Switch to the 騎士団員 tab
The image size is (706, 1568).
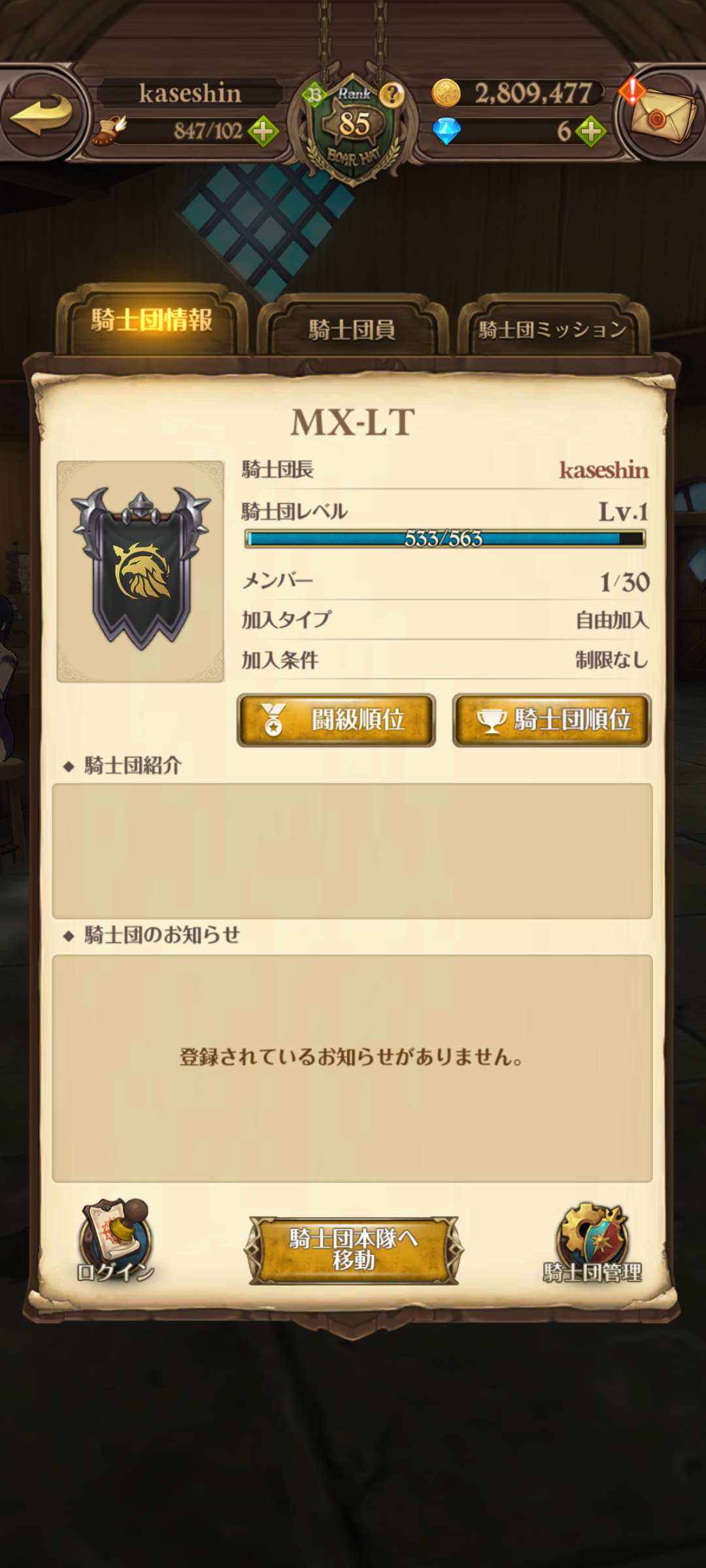click(x=352, y=329)
